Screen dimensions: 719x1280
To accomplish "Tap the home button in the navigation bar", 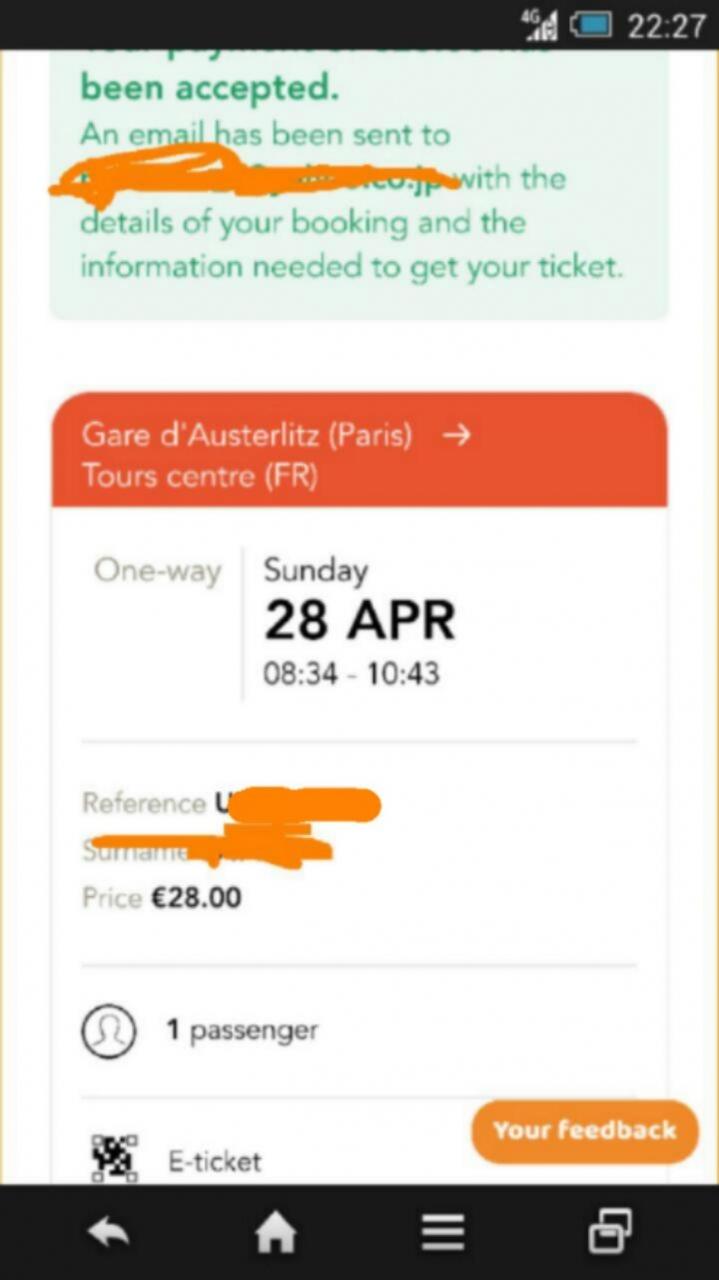I will pyautogui.click(x=276, y=1233).
